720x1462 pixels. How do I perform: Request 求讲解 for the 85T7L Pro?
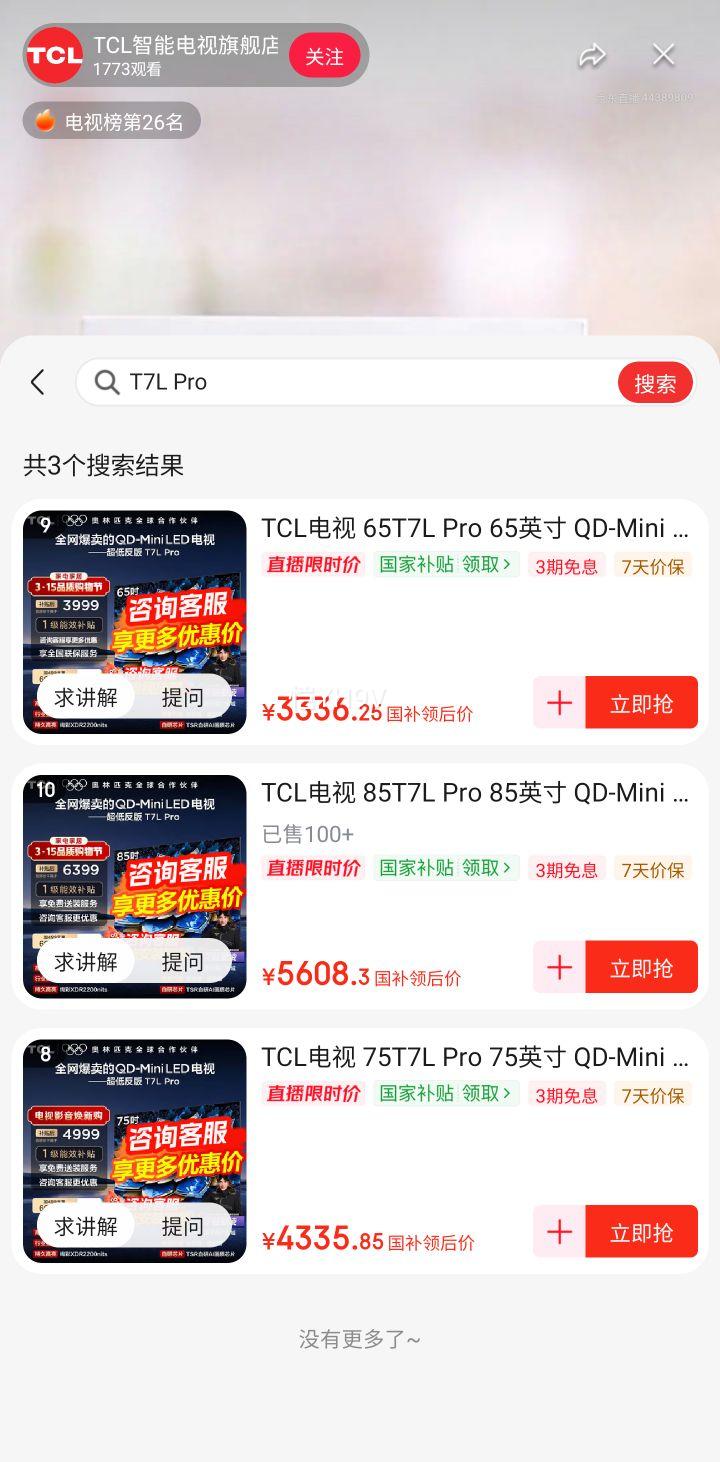tap(86, 962)
